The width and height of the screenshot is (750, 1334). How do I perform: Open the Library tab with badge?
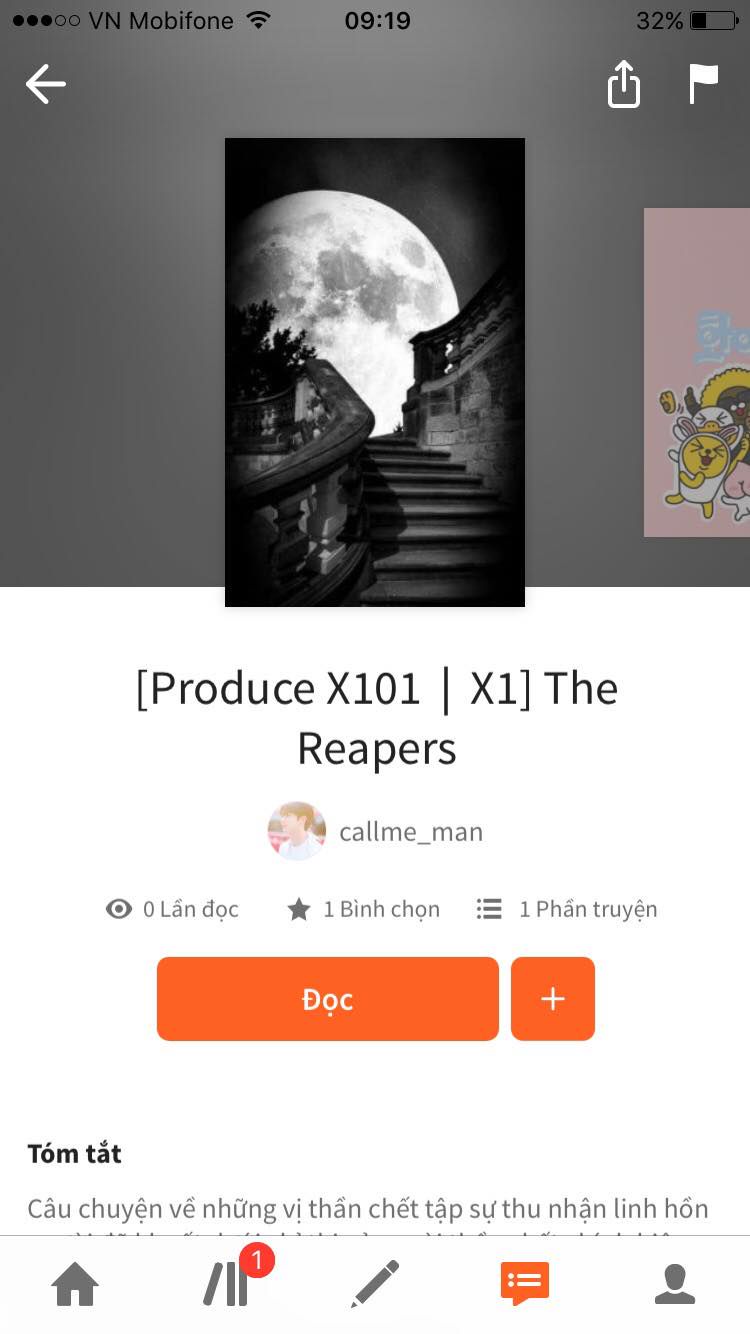pos(228,1284)
